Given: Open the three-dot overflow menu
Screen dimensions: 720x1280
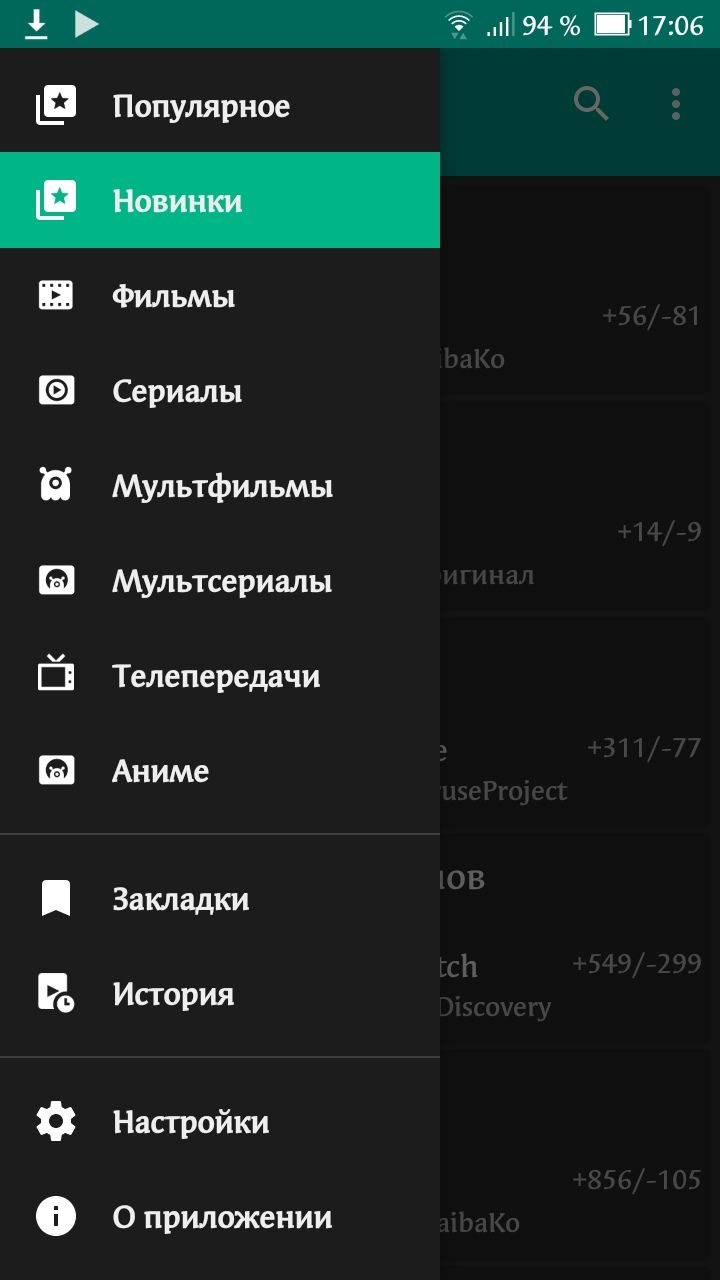Looking at the screenshot, I should pos(676,103).
